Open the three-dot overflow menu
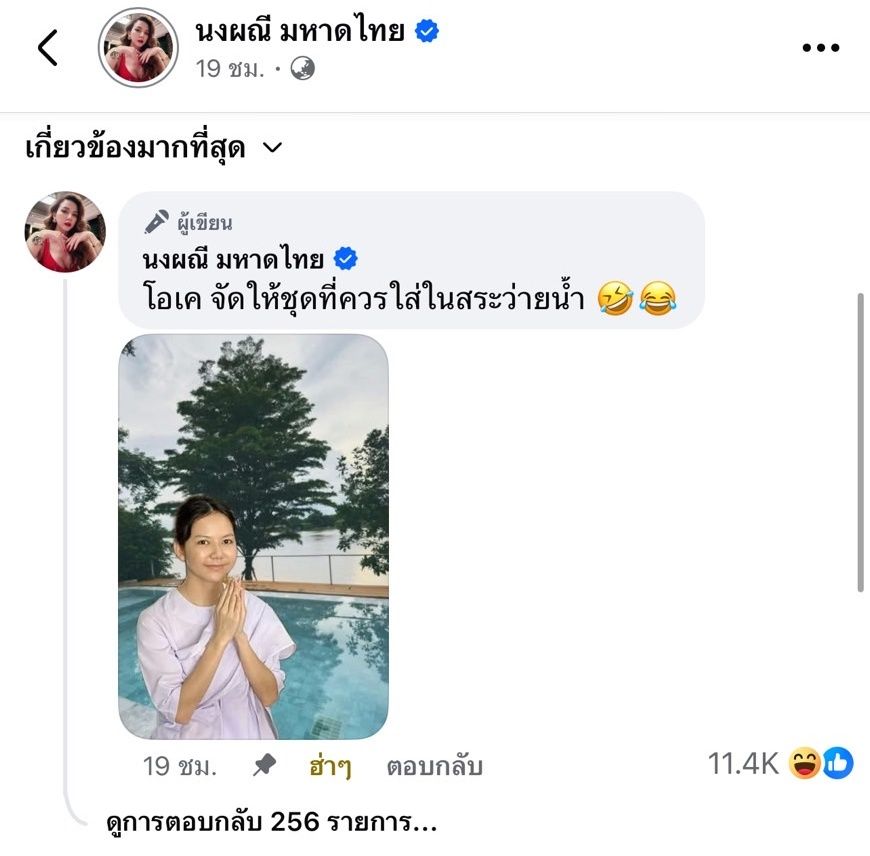This screenshot has width=870, height=856. (x=820, y=47)
